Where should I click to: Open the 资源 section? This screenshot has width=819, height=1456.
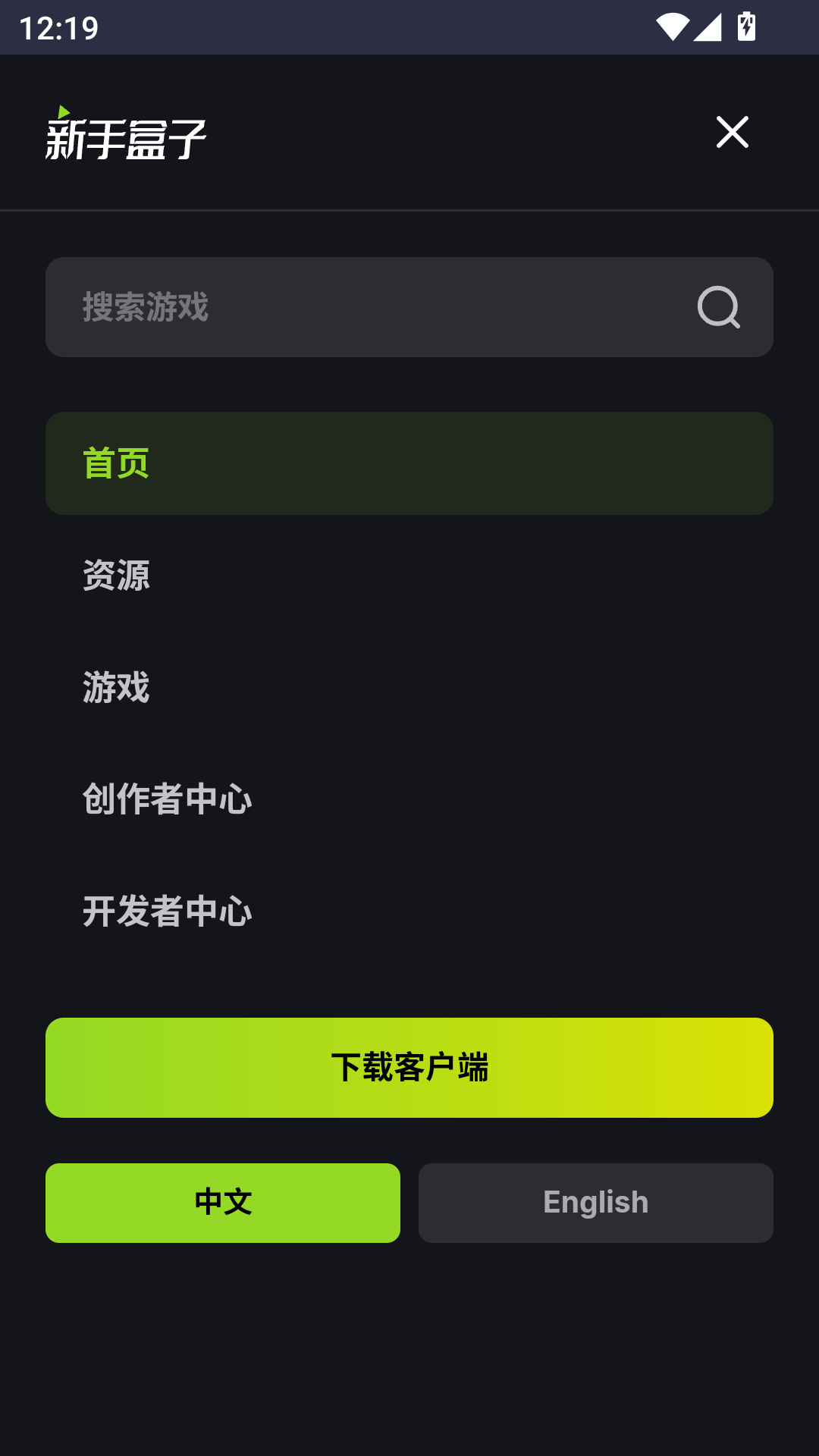pos(117,576)
